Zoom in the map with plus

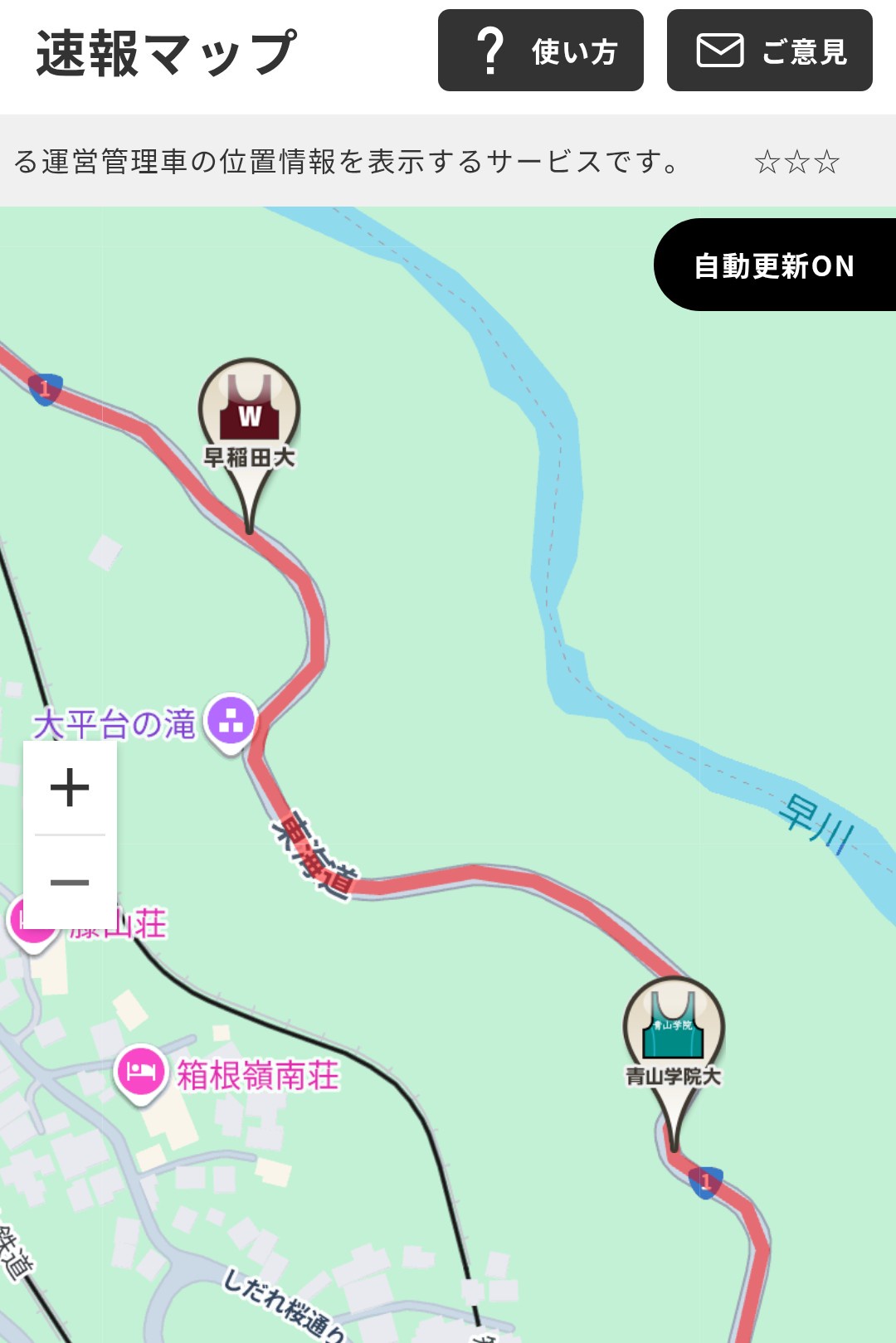pos(70,787)
